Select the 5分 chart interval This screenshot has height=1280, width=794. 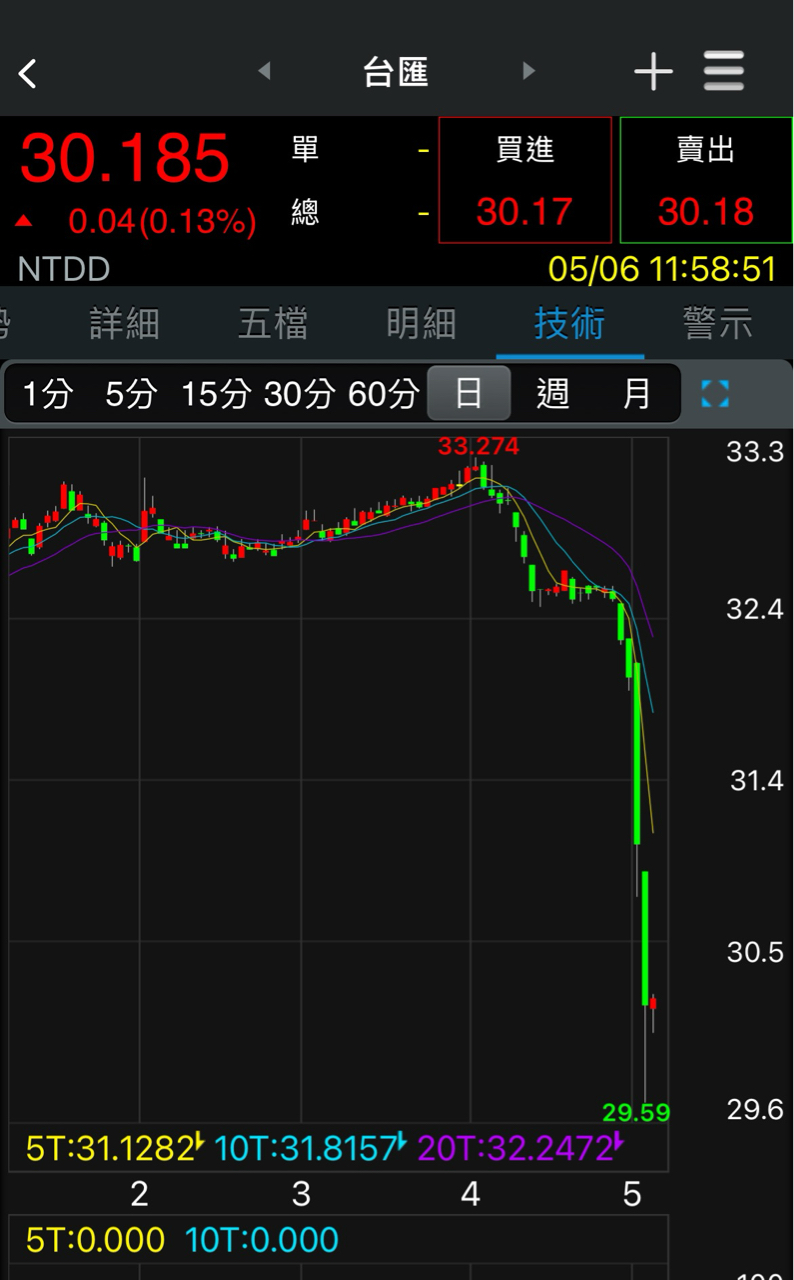tap(131, 394)
